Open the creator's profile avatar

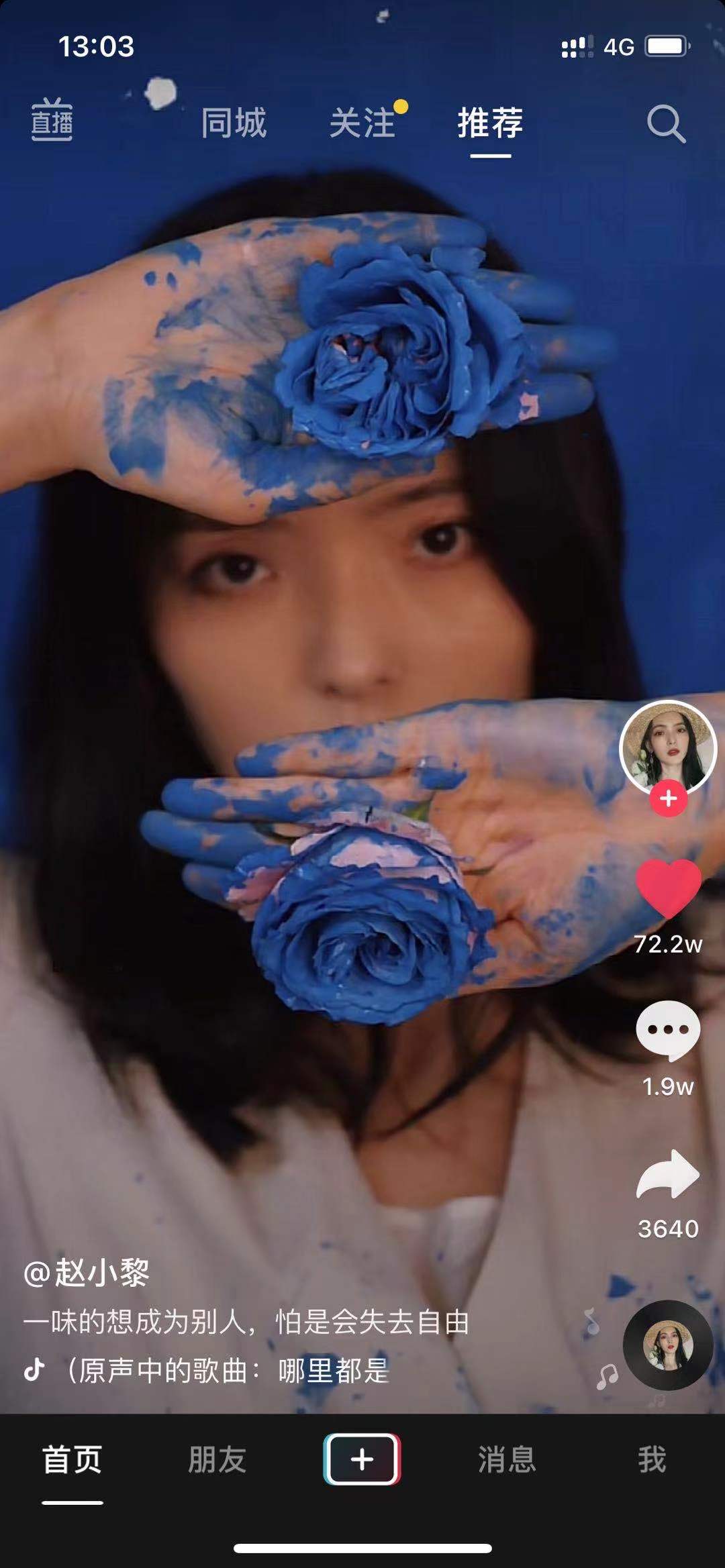point(668,748)
